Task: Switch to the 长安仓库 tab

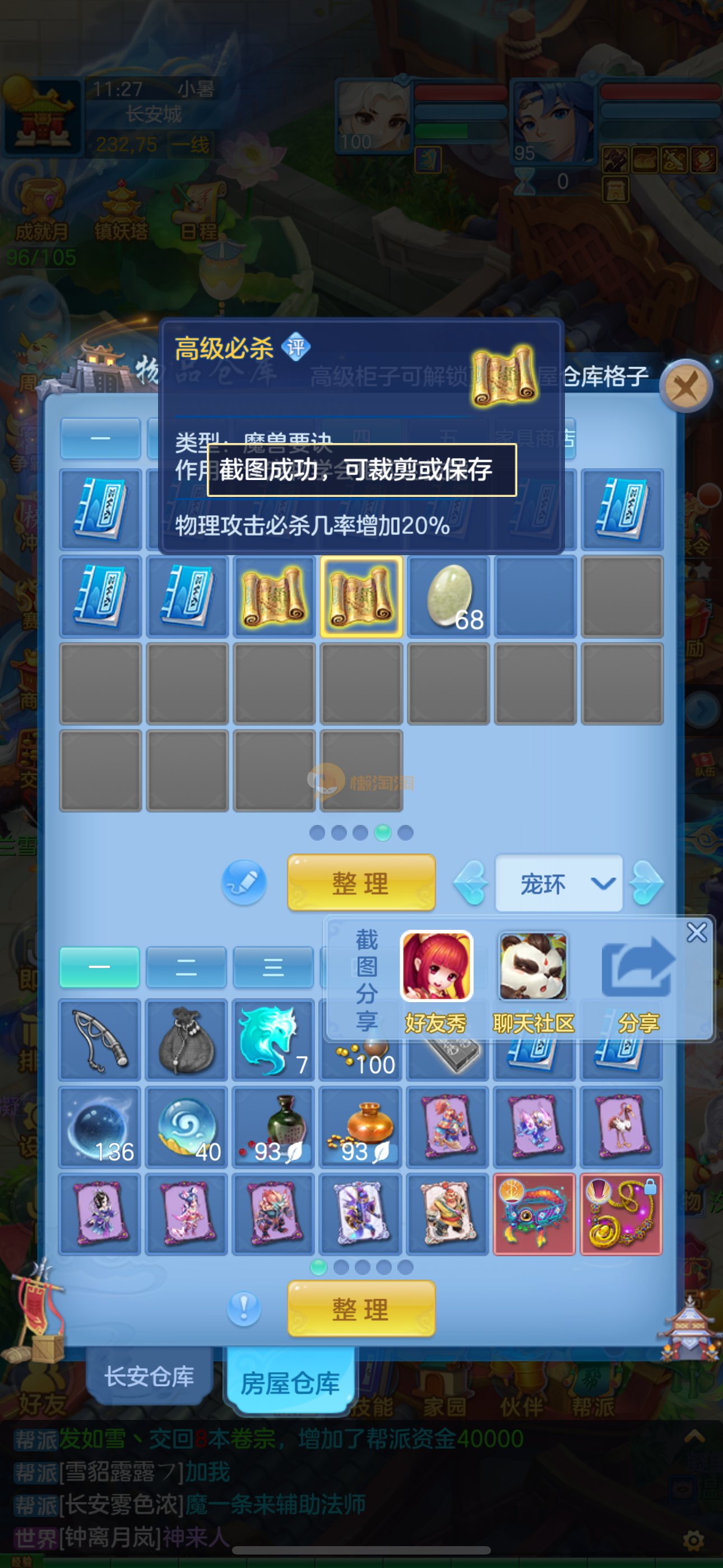Action: pyautogui.click(x=149, y=1376)
